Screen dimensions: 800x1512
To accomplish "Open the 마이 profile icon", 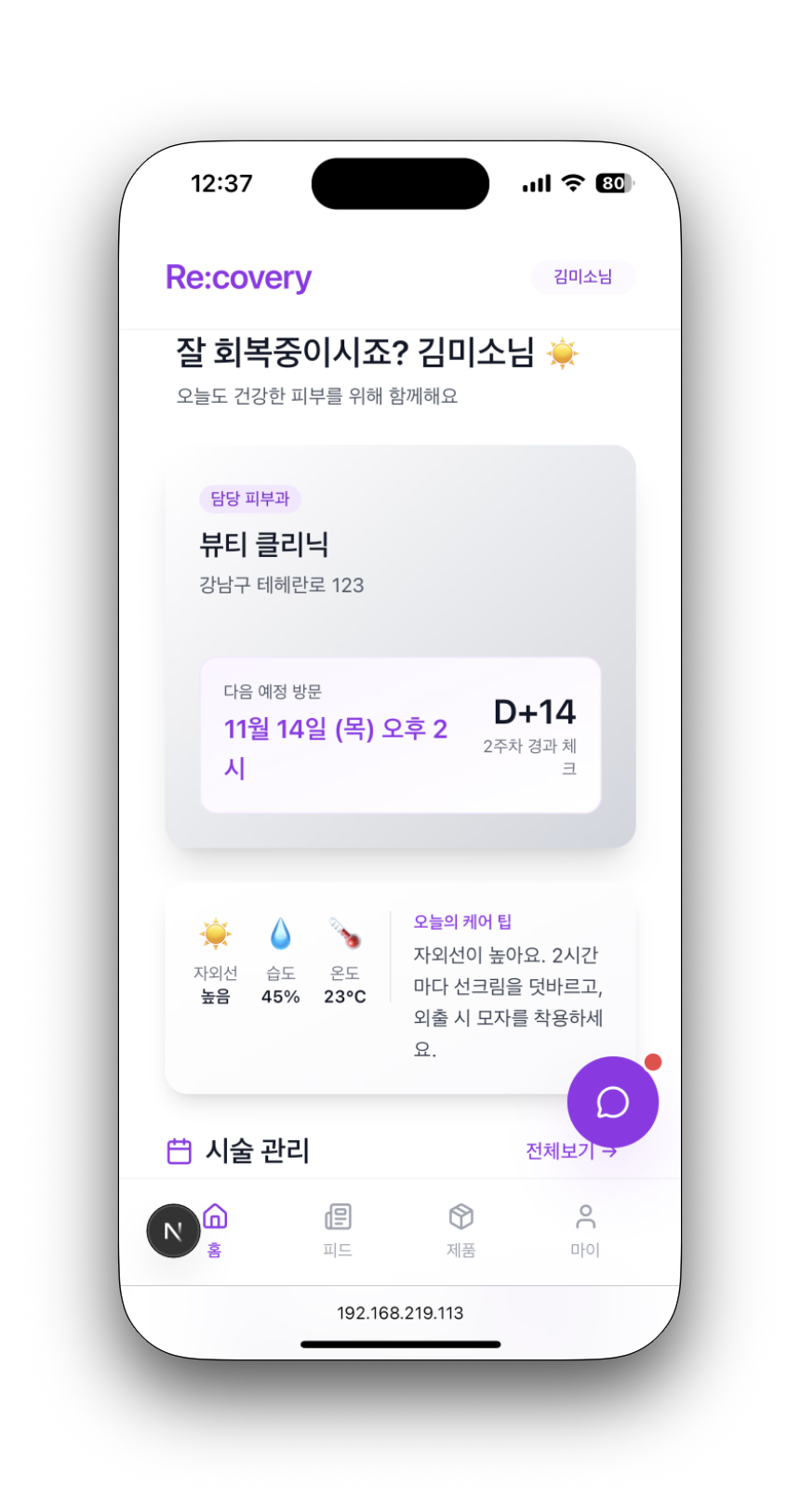I will tap(584, 1216).
